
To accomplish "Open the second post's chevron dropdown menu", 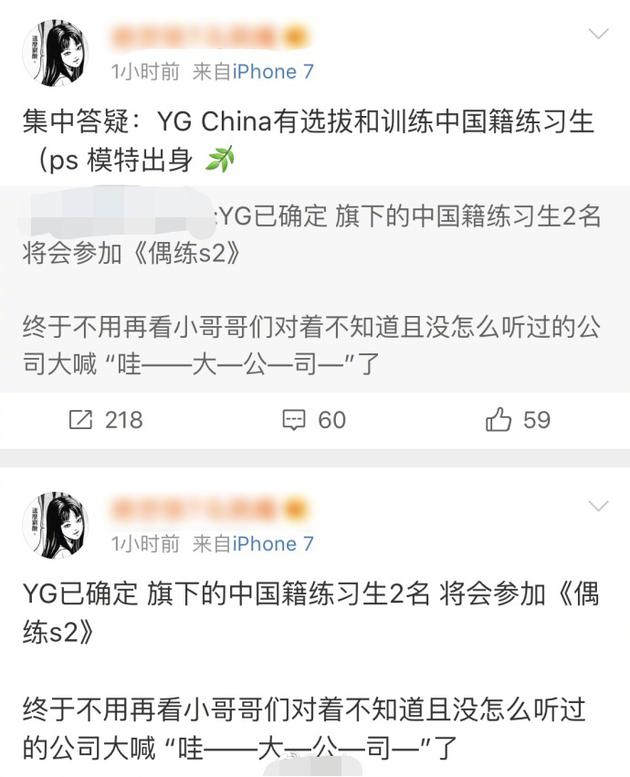I will (x=598, y=506).
